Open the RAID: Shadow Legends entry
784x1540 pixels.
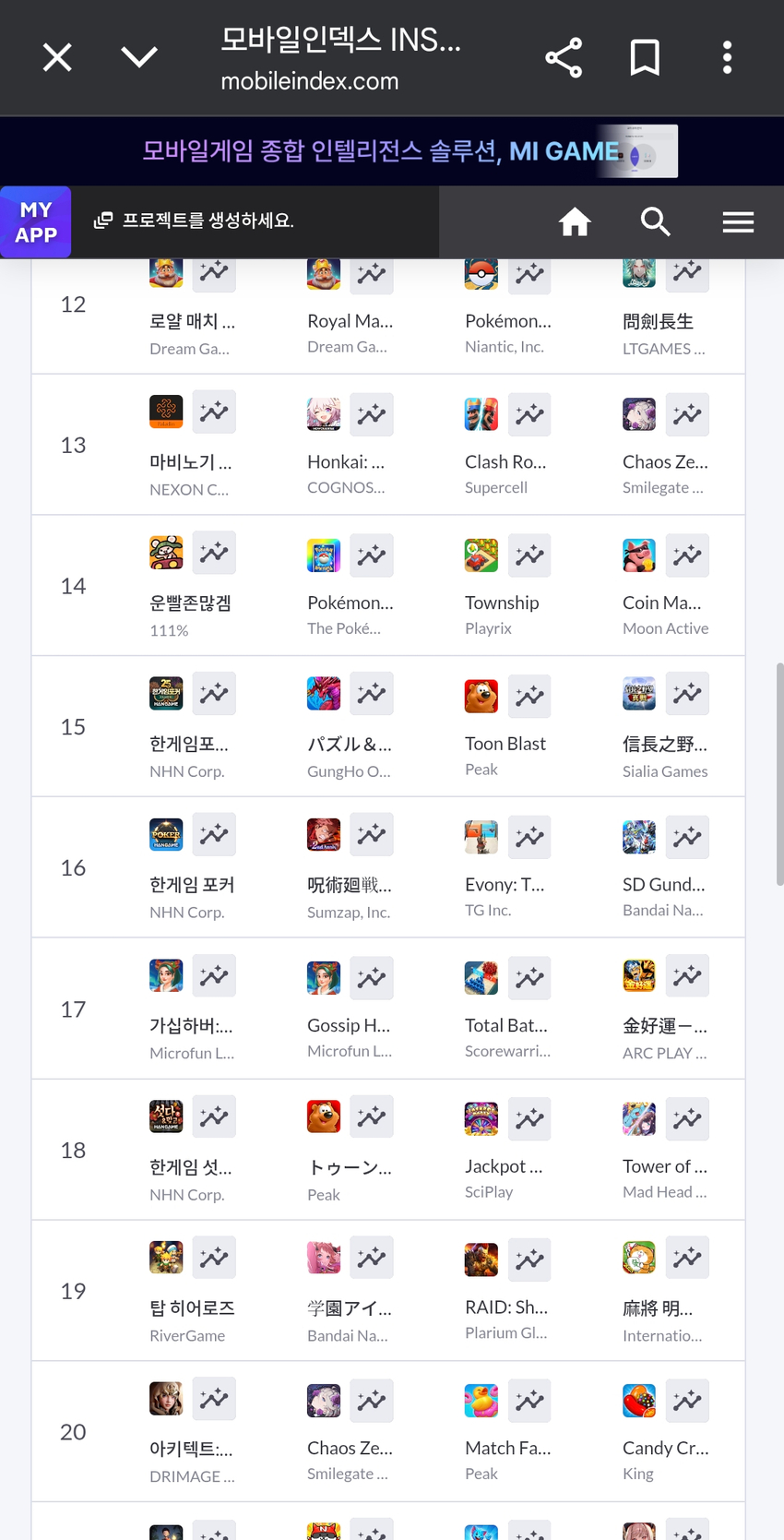coord(505,1307)
